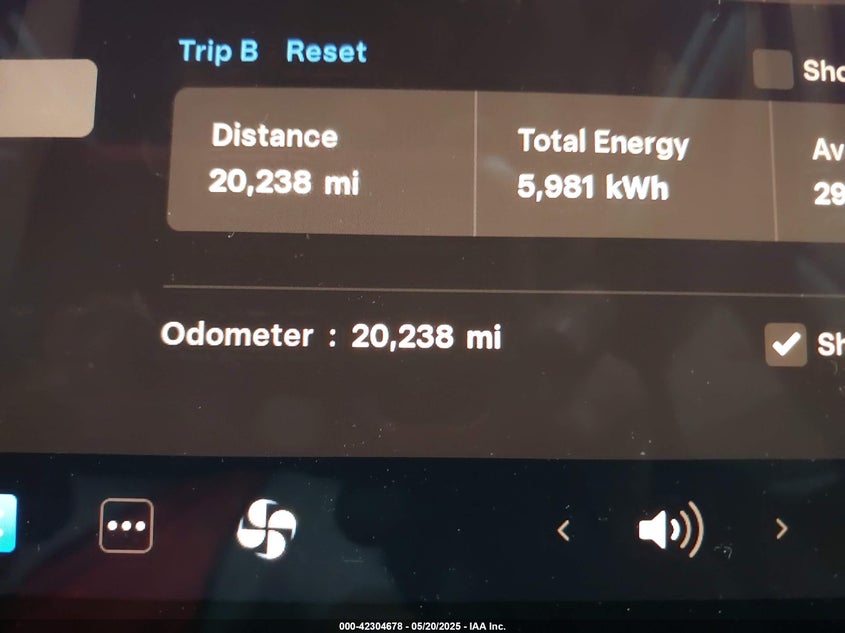The width and height of the screenshot is (845, 633).
Task: Rename the Trip B label
Action: (218, 52)
